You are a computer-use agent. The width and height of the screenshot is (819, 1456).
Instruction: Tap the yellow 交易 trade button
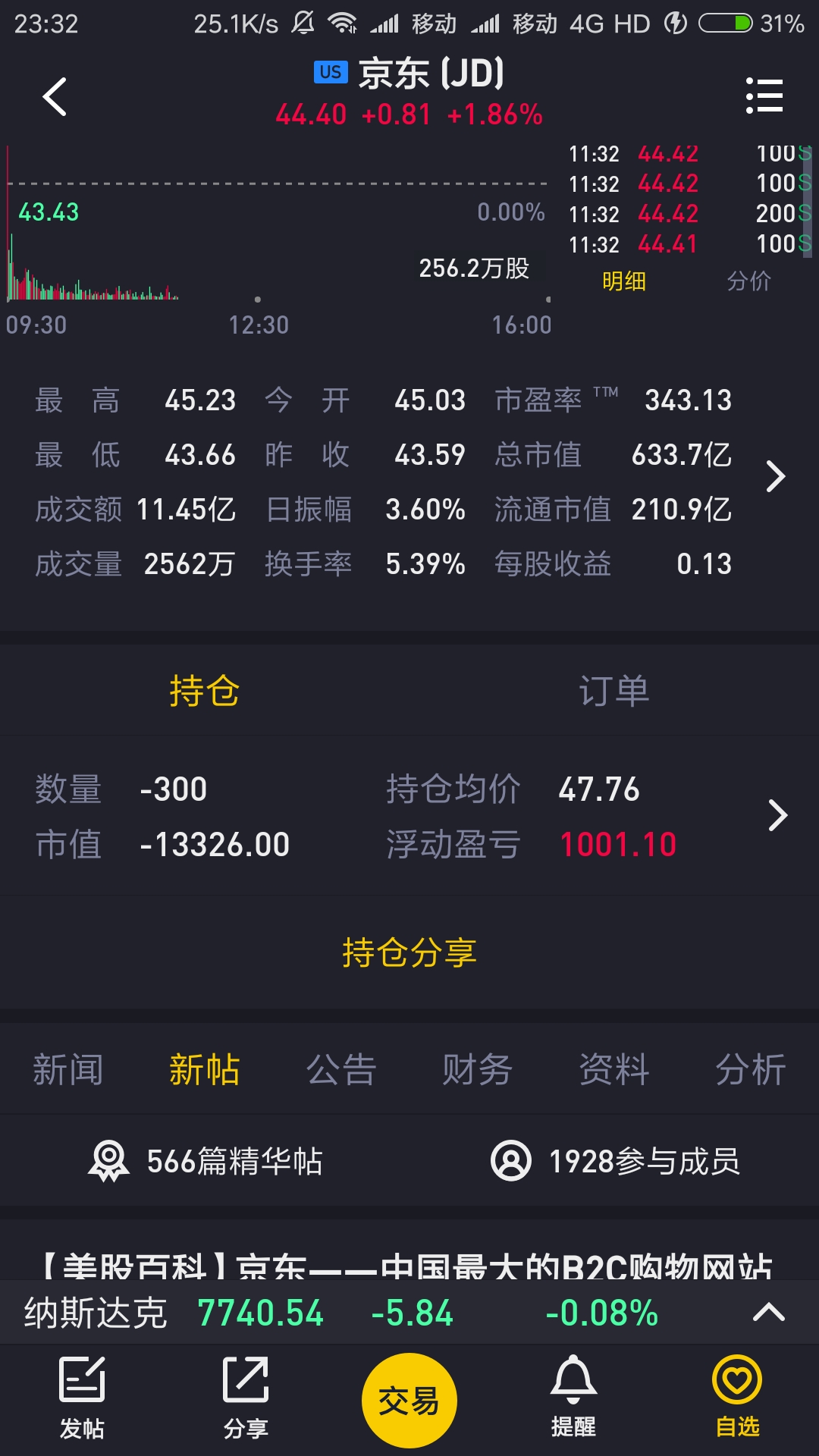coord(409,1400)
